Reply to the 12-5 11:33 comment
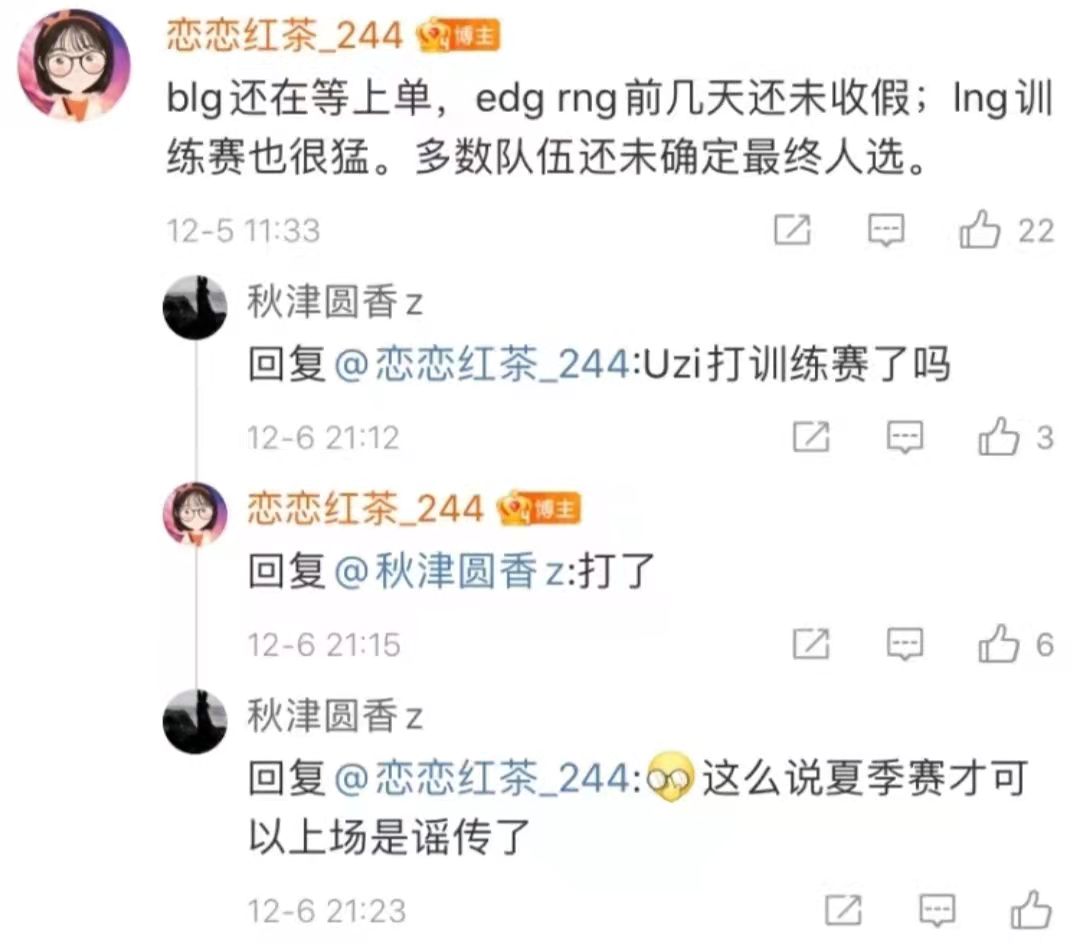Image resolution: width=1080 pixels, height=944 pixels. [885, 231]
